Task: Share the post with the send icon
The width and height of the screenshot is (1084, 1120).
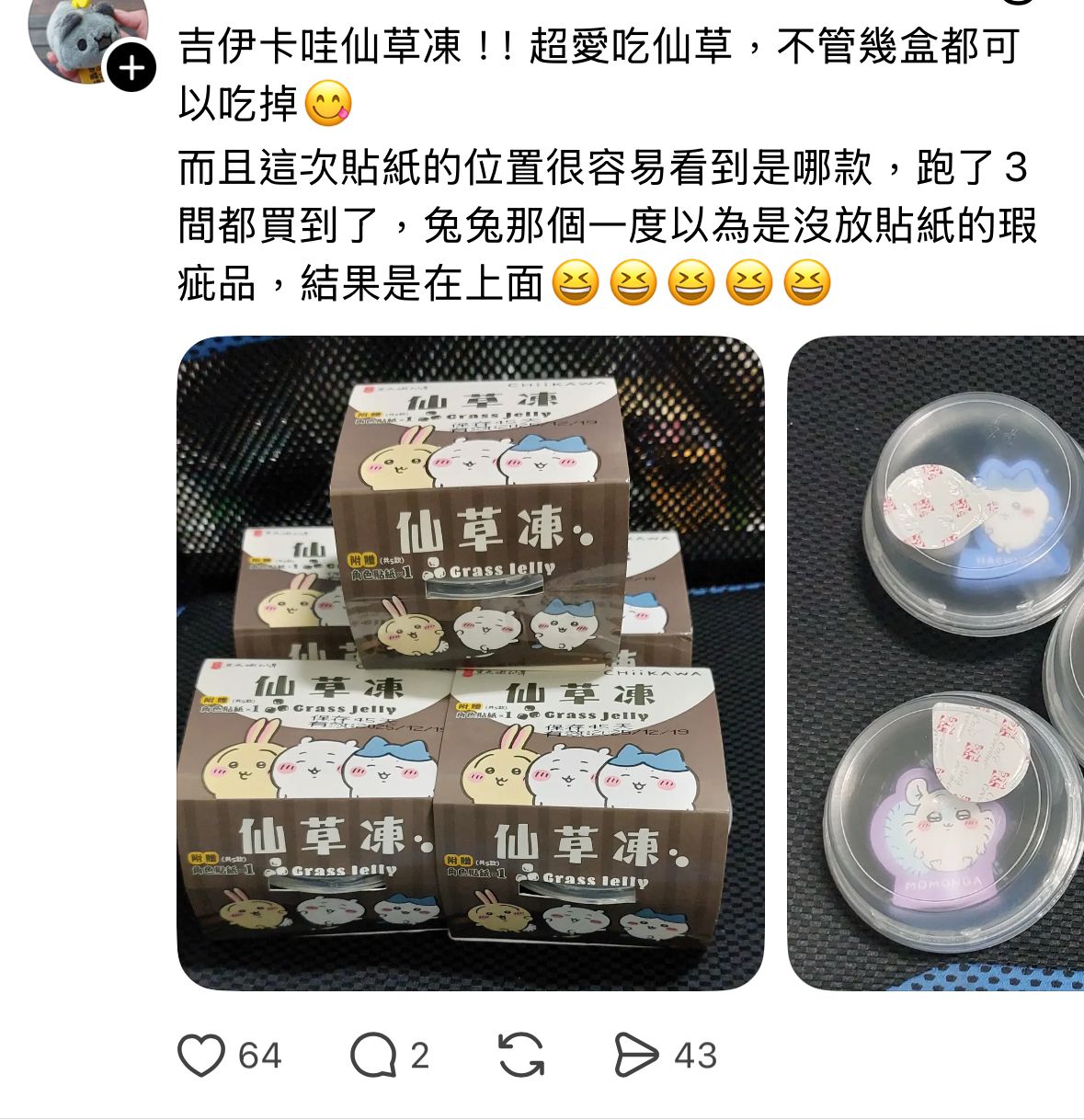Action: (x=636, y=1055)
